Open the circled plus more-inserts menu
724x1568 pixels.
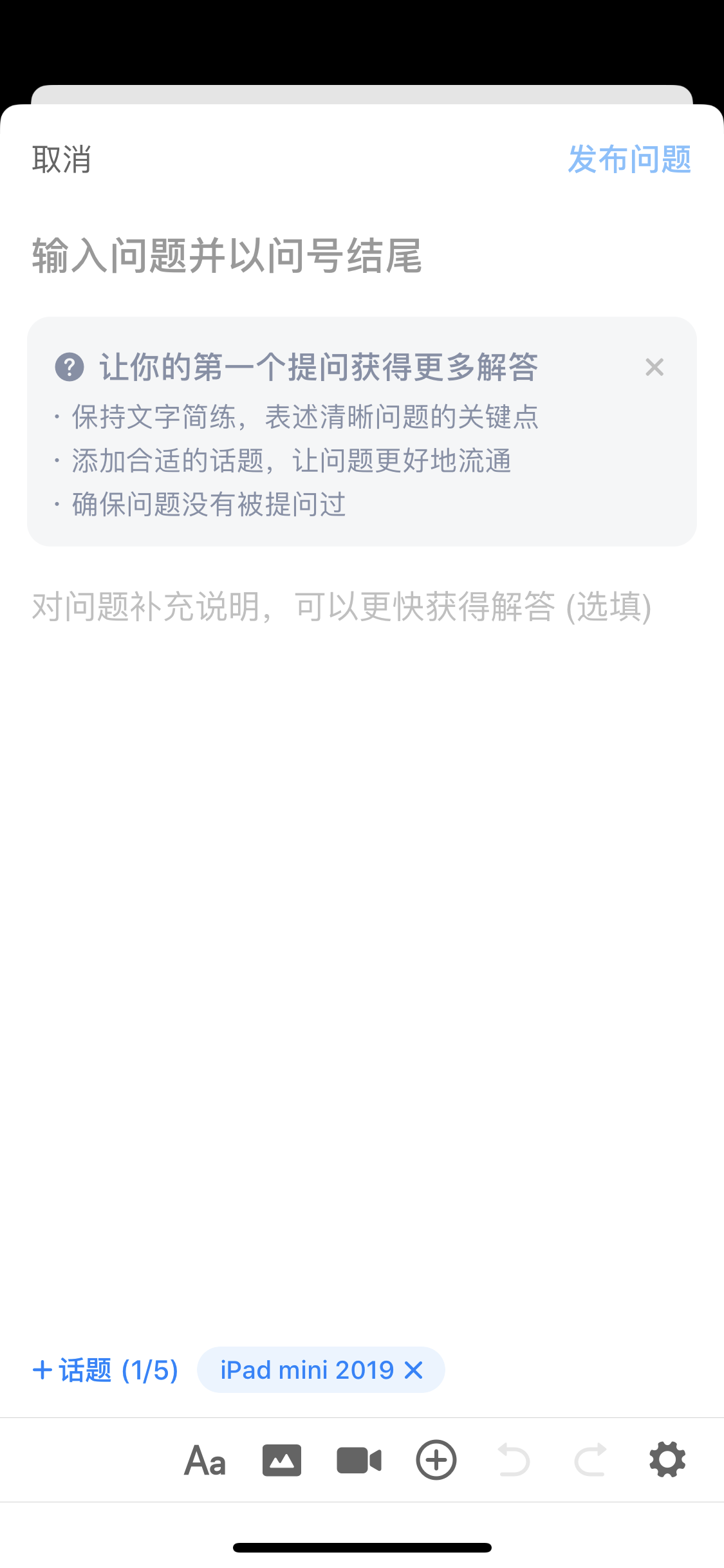(x=436, y=1460)
